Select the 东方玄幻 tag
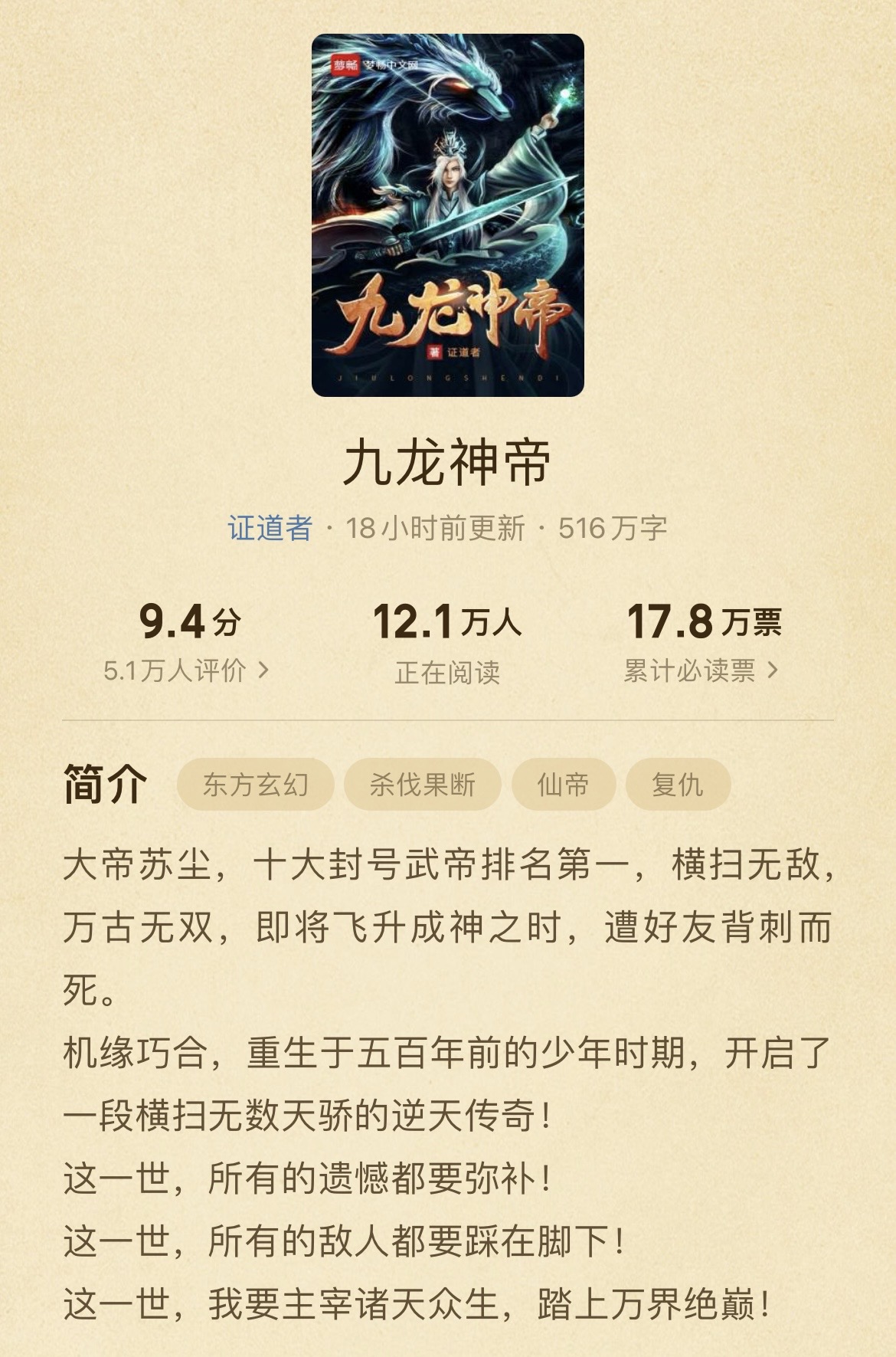The width and height of the screenshot is (896, 1357). 256,785
